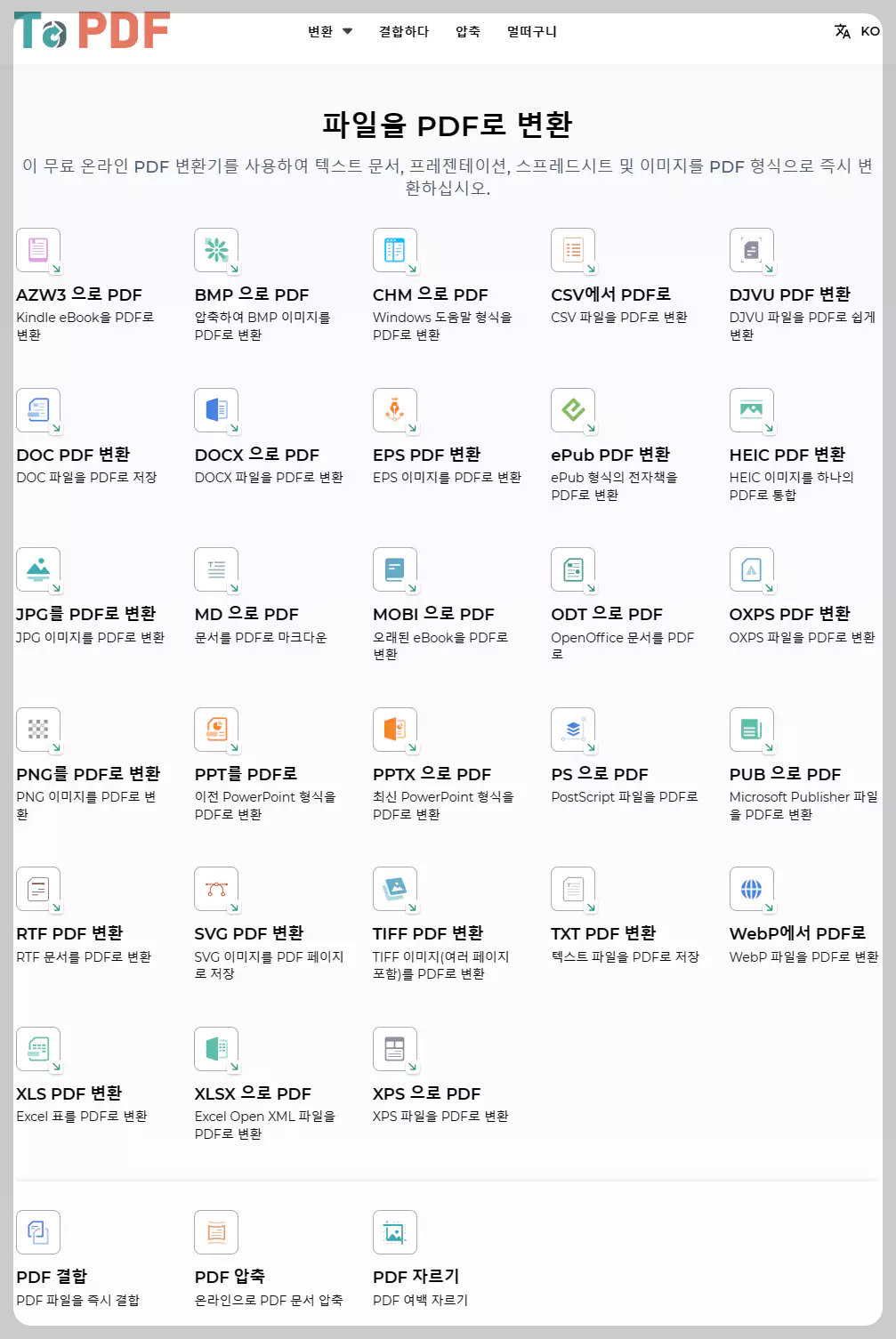Open the PDF 결합 merge tool icon
The height and width of the screenshot is (1339, 896).
tap(37, 1231)
